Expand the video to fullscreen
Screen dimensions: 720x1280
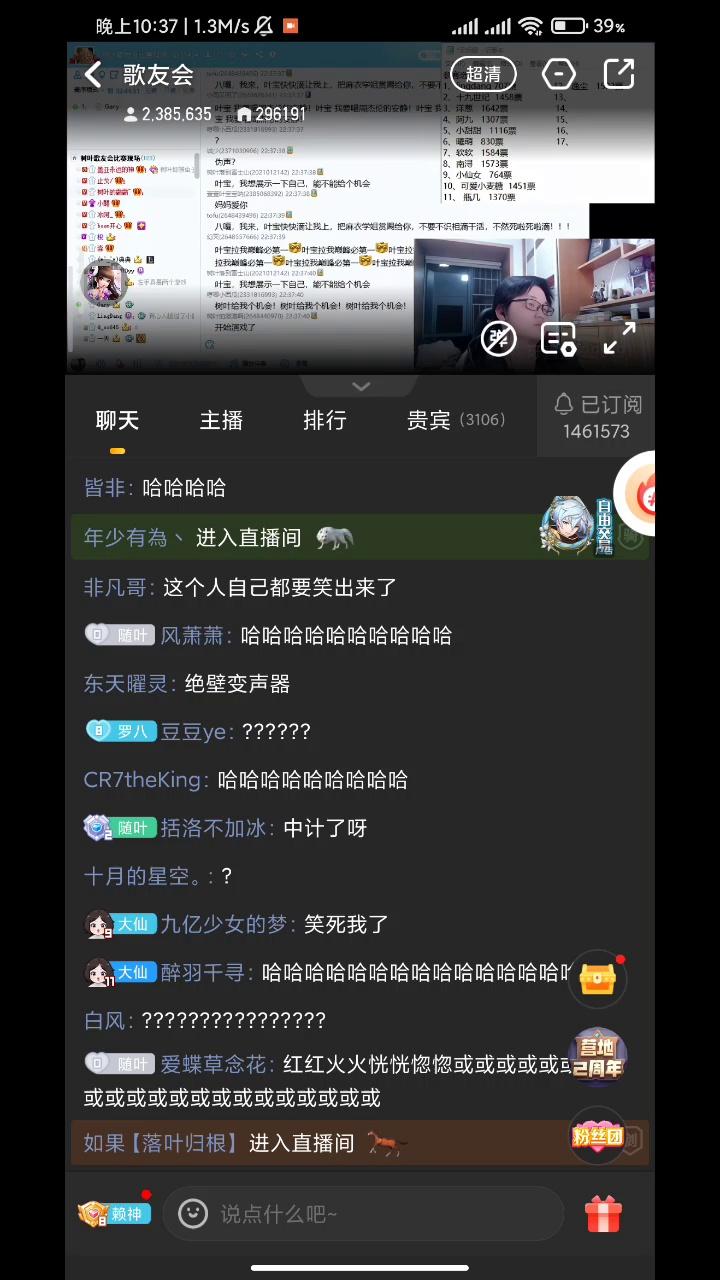pyautogui.click(x=620, y=339)
